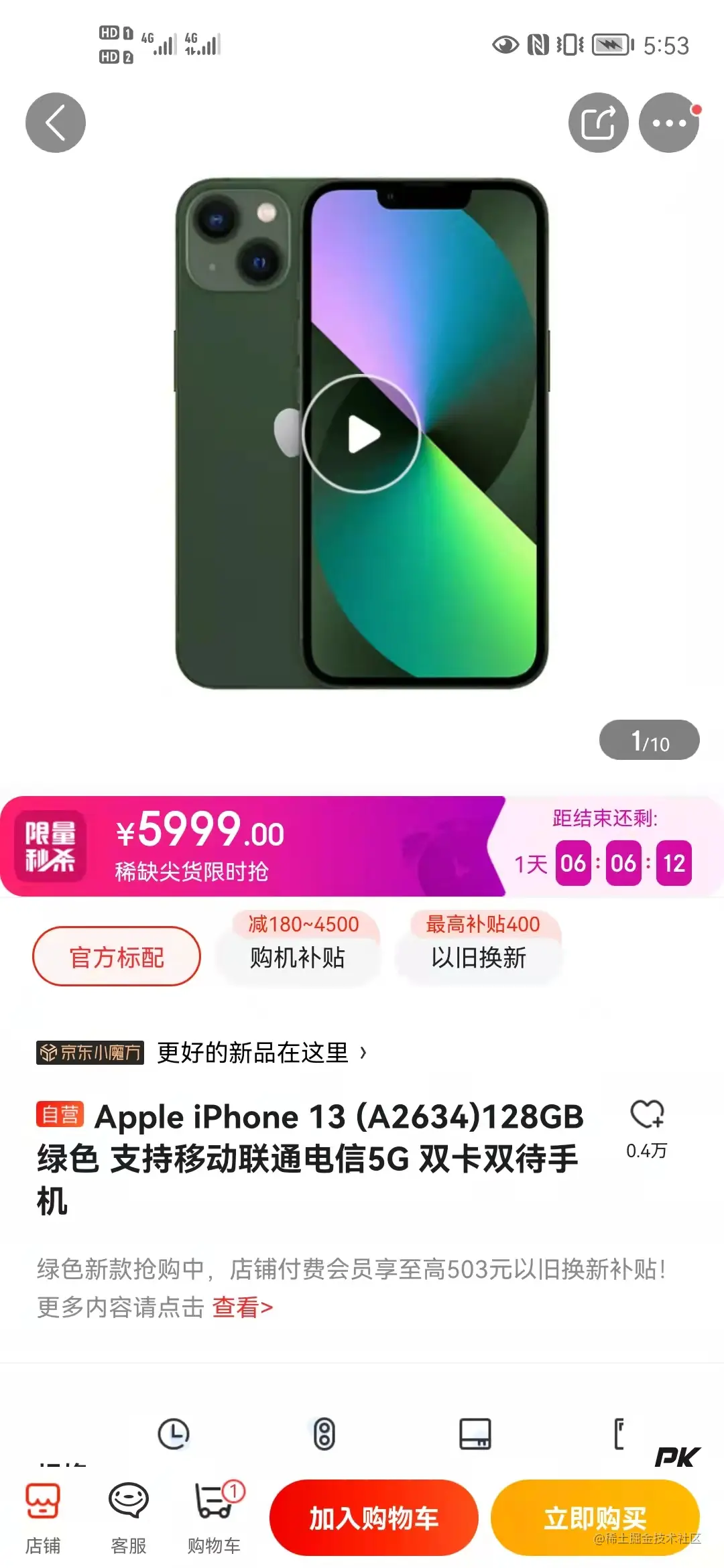Screen dimensions: 724x1568
Task: Contact 客服 customer service
Action: (x=128, y=1517)
